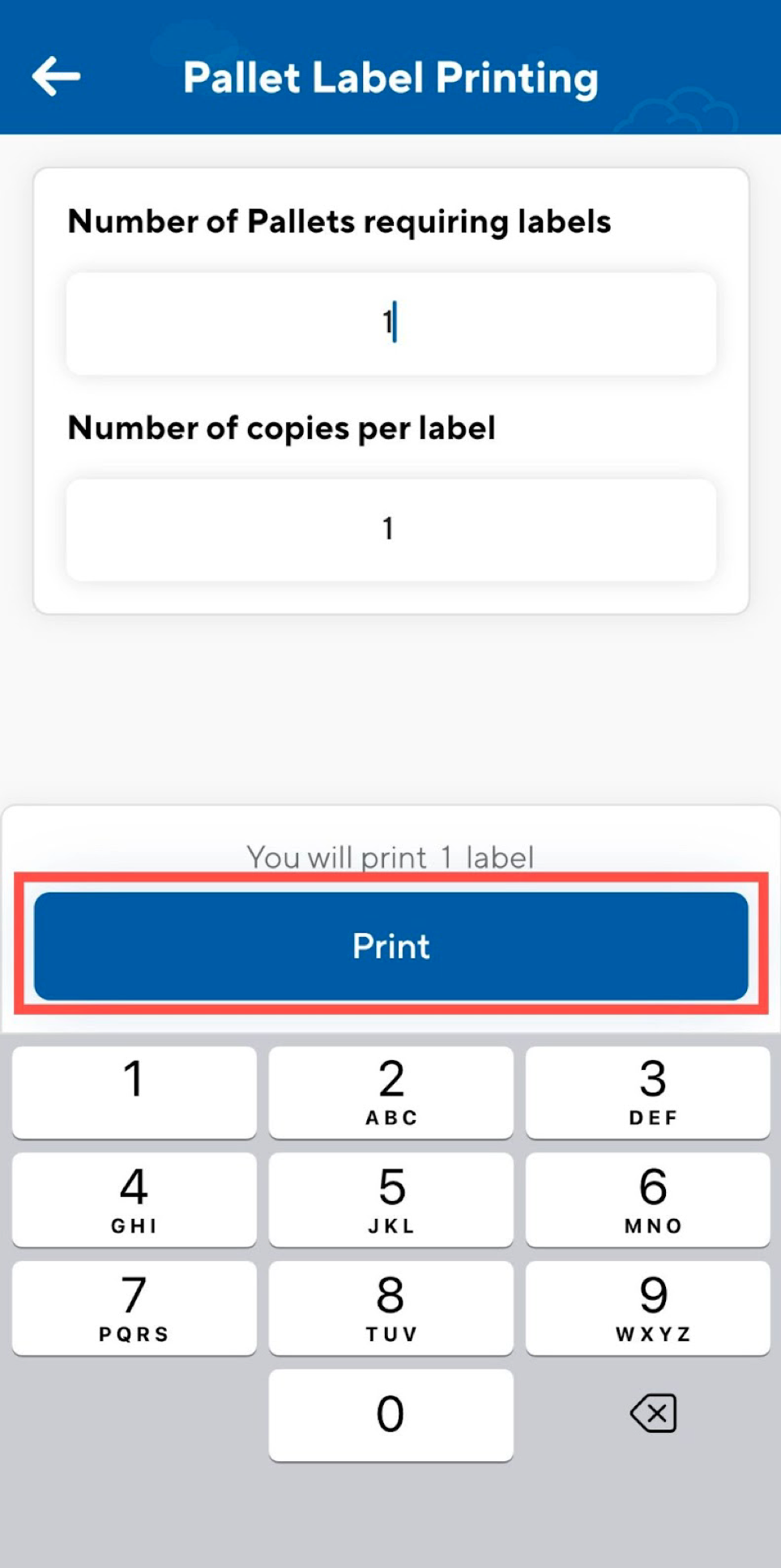Focus the pallets requiring labels field
Viewport: 781px width, 1568px height.
[x=390, y=323]
